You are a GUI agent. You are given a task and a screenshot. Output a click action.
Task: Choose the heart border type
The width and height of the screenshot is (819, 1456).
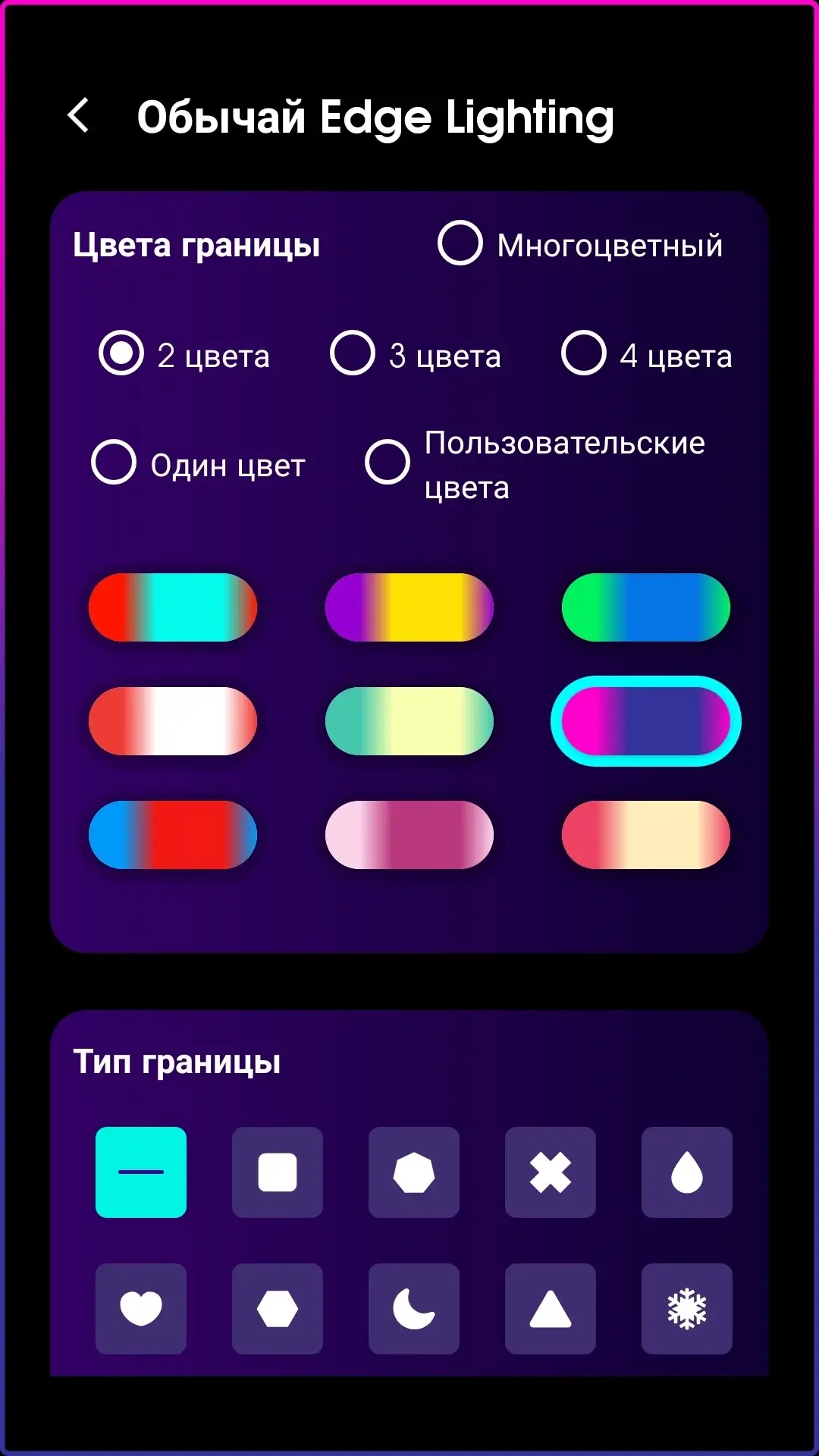click(x=141, y=1309)
